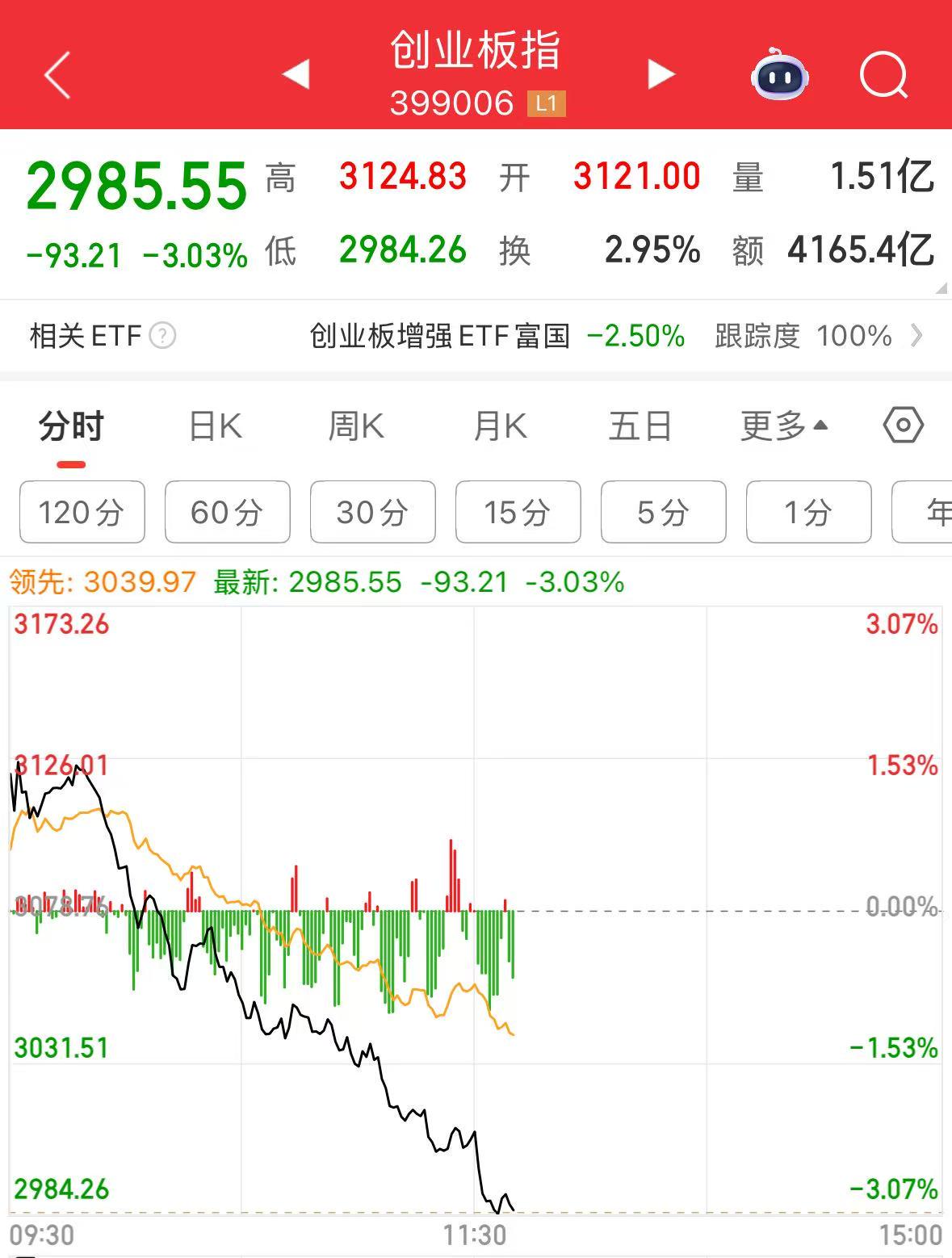Open the robot AI assistant

coord(779,75)
